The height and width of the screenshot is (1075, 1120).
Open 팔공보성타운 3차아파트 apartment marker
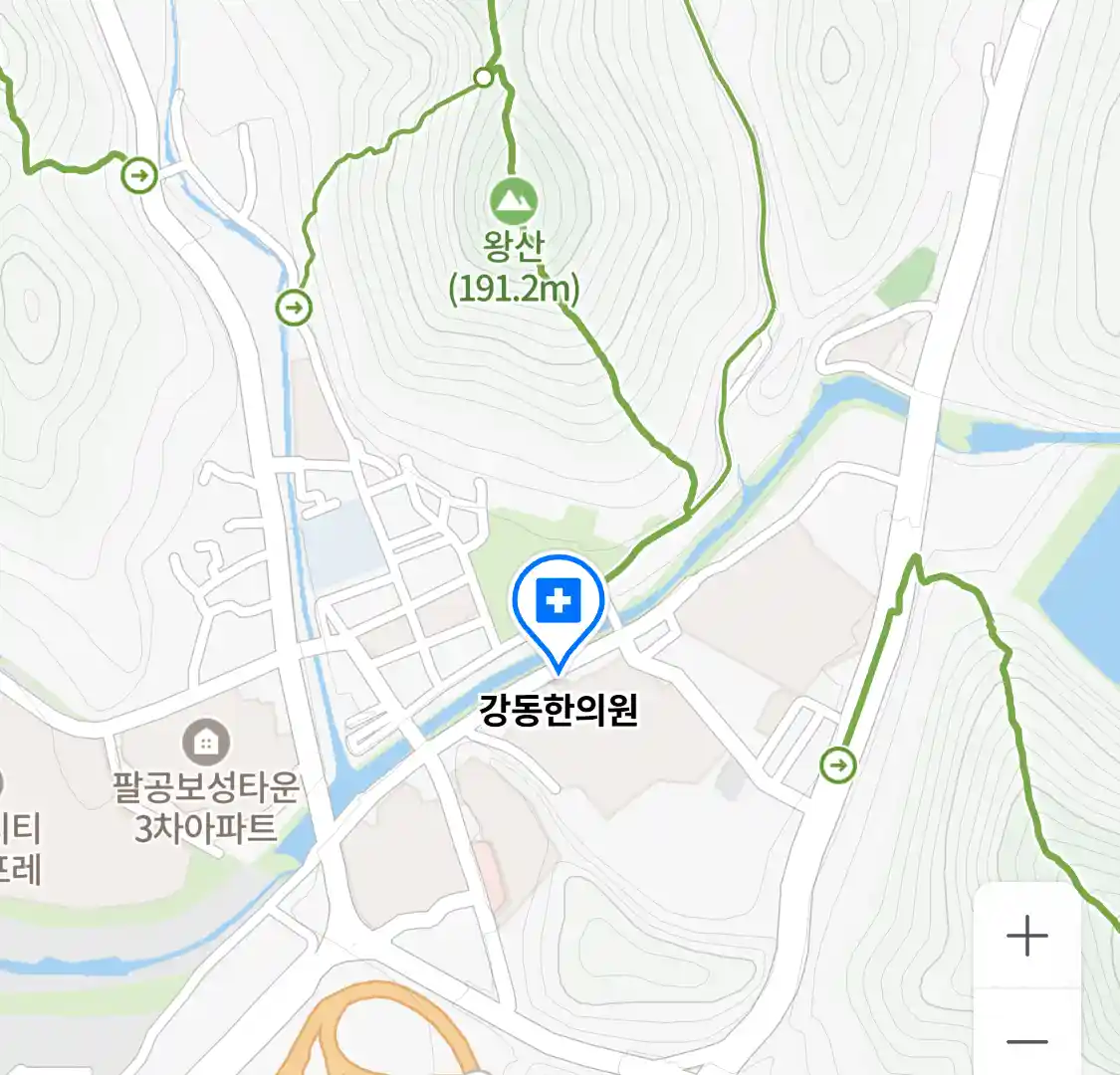(x=206, y=742)
